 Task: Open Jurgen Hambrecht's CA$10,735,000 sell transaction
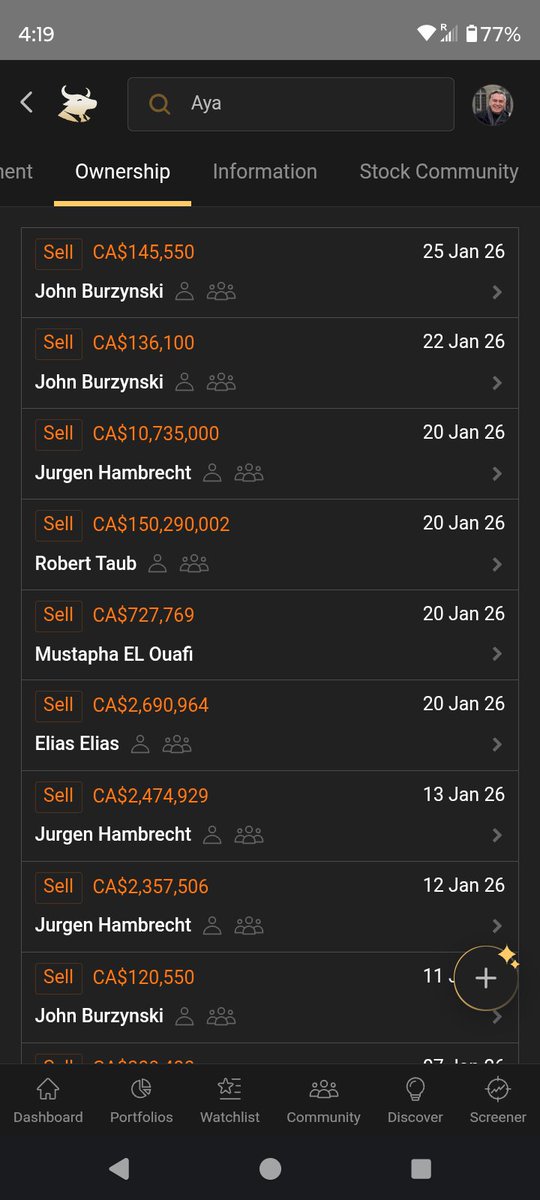point(270,454)
